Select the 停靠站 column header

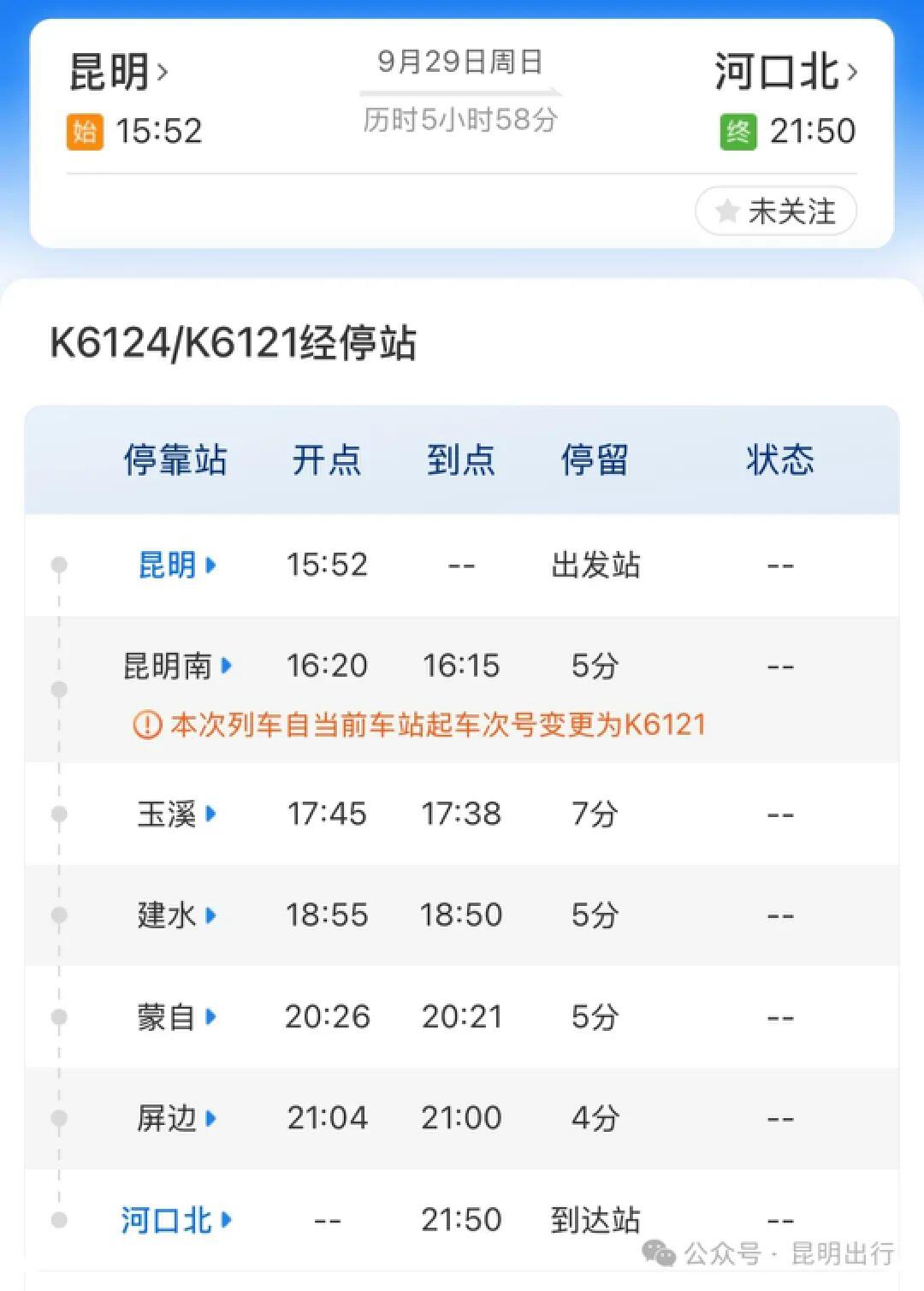tap(175, 460)
